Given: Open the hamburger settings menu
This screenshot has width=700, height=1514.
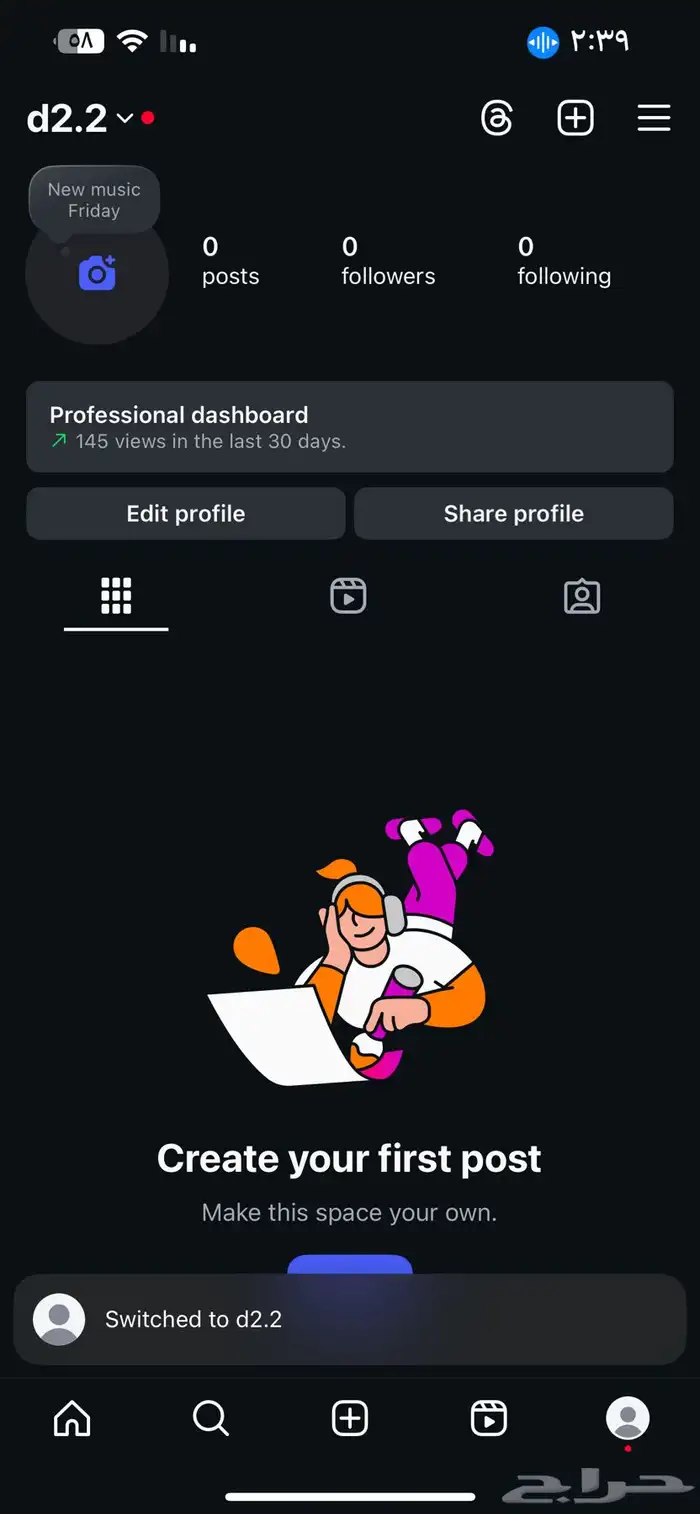Looking at the screenshot, I should tap(654, 118).
